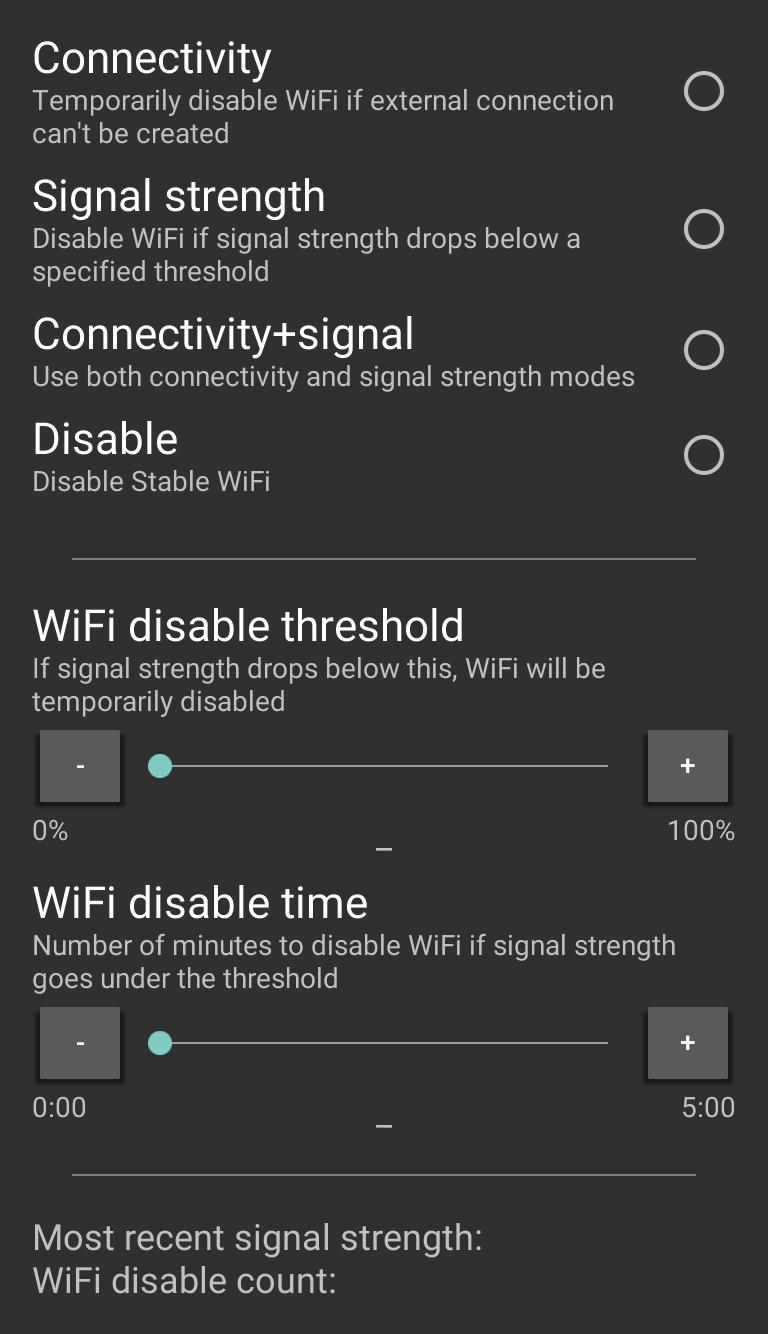Increase the WiFi disable threshold
Image resolution: width=768 pixels, height=1334 pixels.
(x=688, y=765)
